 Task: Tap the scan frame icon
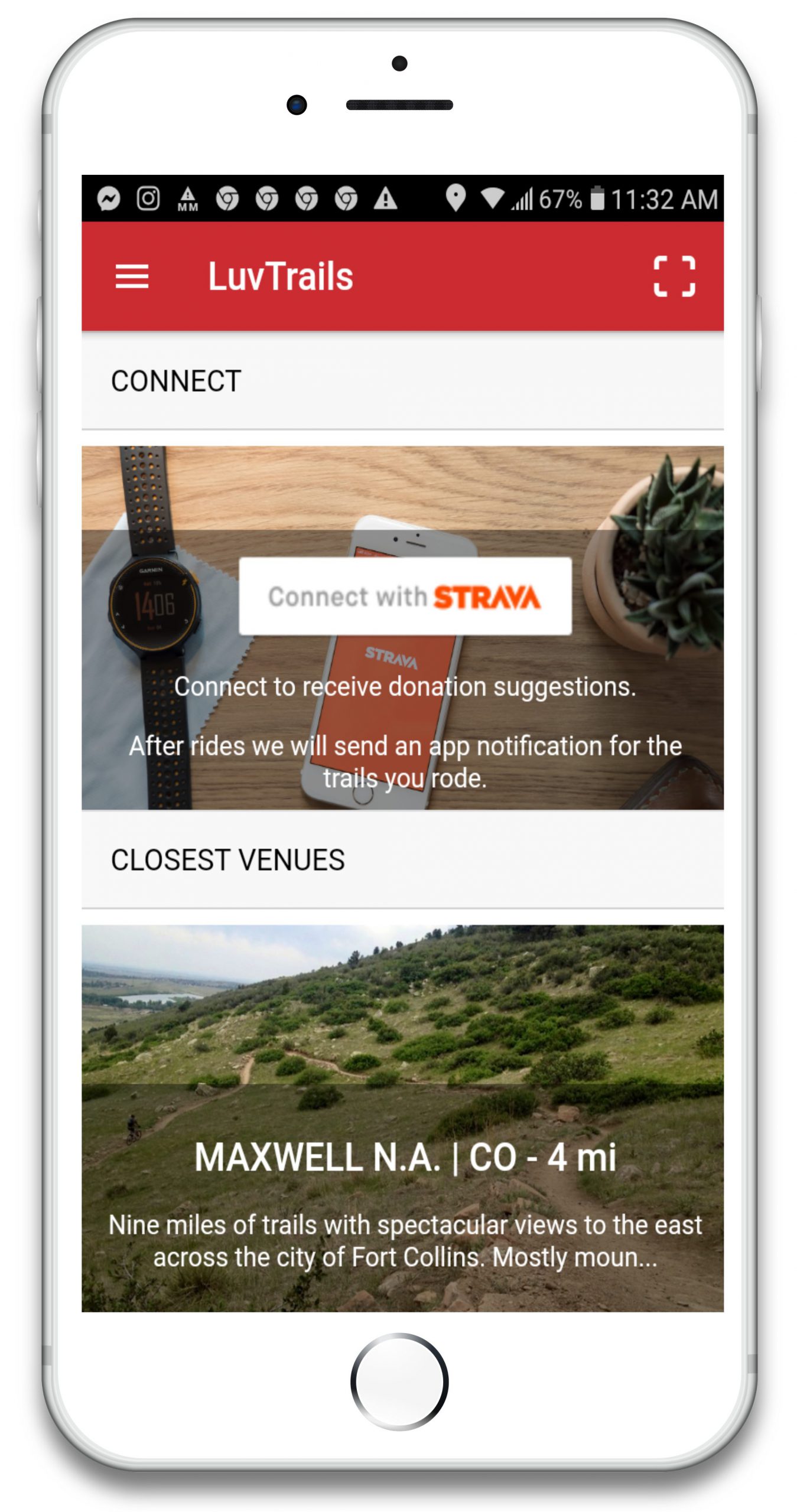(x=674, y=276)
